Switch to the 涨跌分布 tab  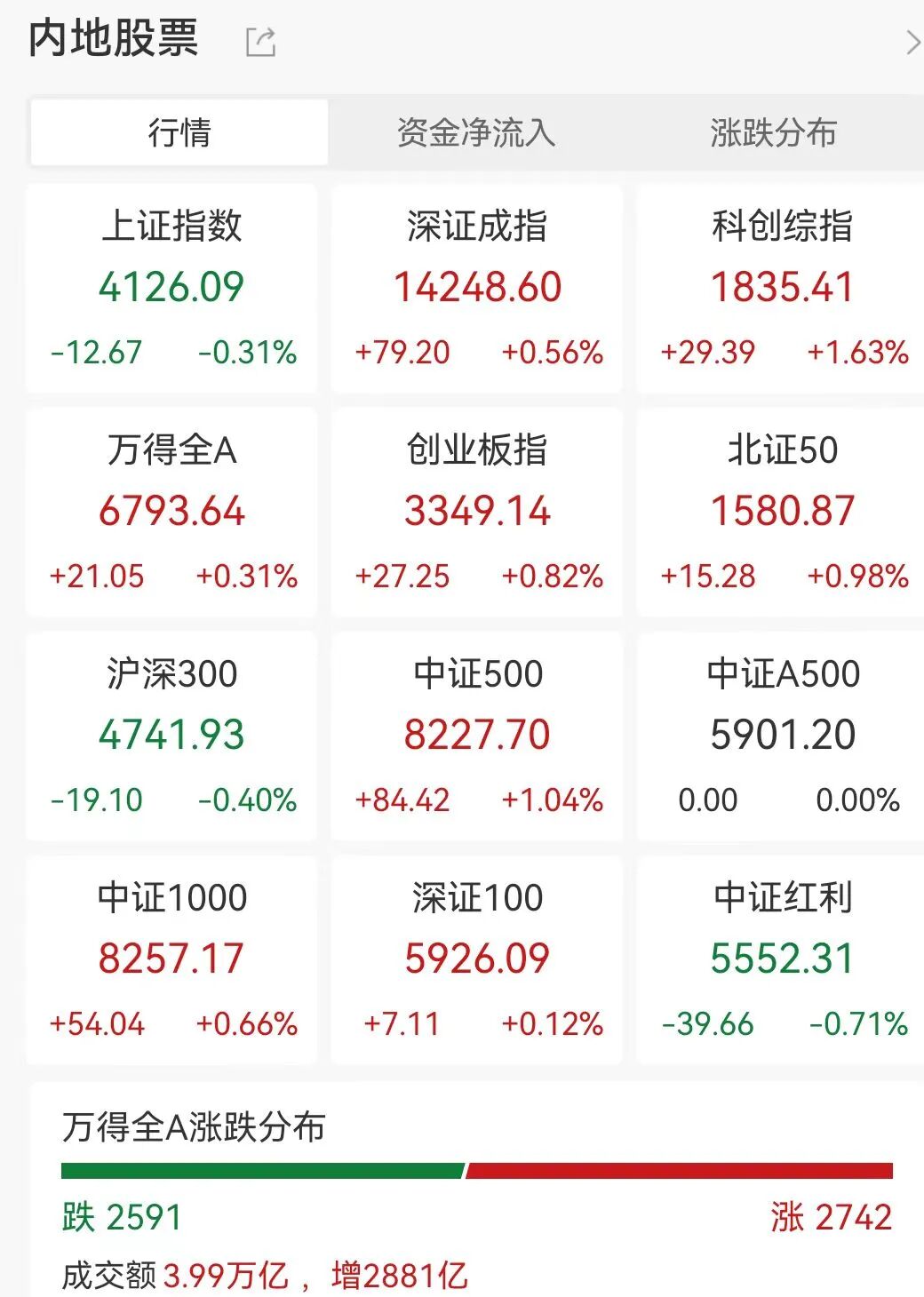772,132
